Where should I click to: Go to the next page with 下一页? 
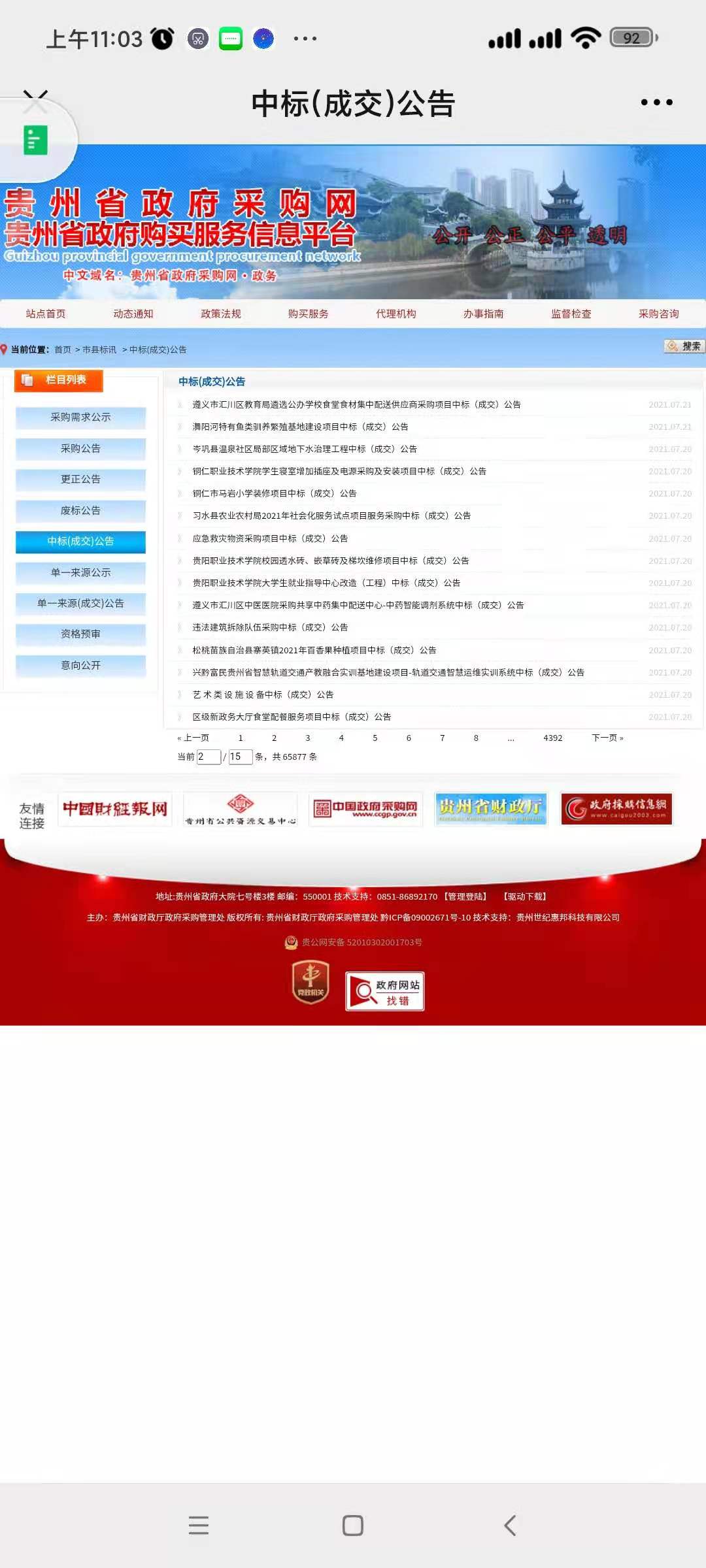click(x=607, y=738)
